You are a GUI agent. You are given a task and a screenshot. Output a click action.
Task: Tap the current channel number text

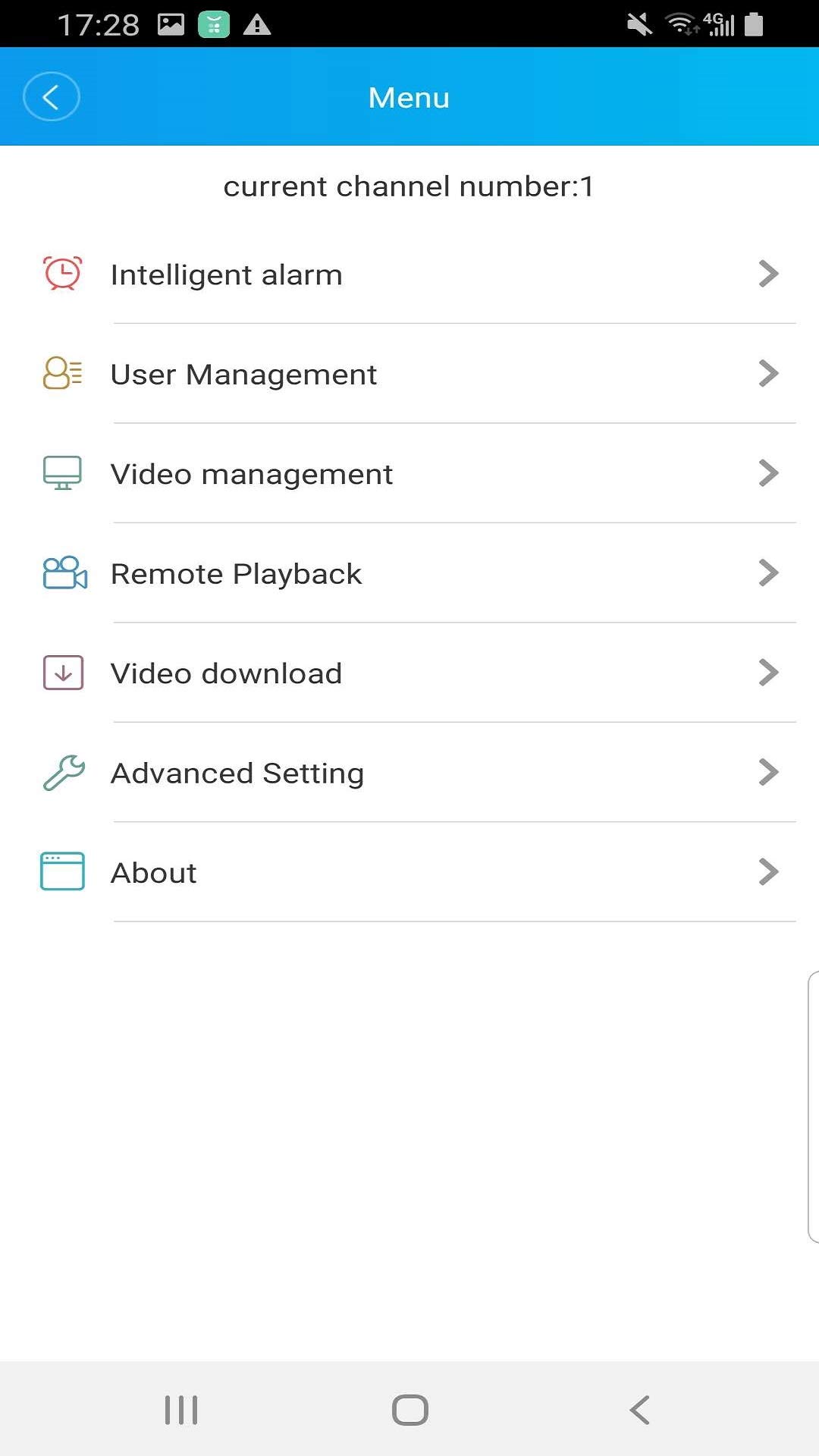tap(409, 186)
